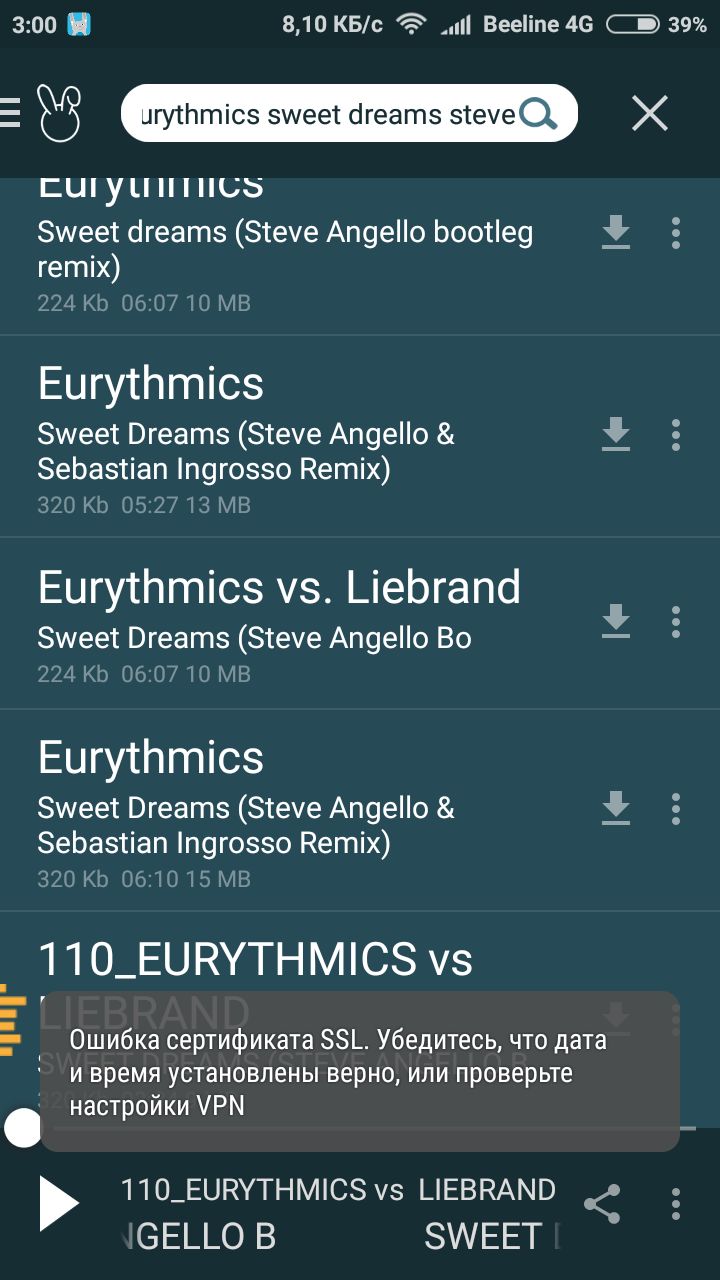This screenshot has height=1280, width=720.
Task: Download Eurythmics vs. Liebrand track
Action: [616, 622]
